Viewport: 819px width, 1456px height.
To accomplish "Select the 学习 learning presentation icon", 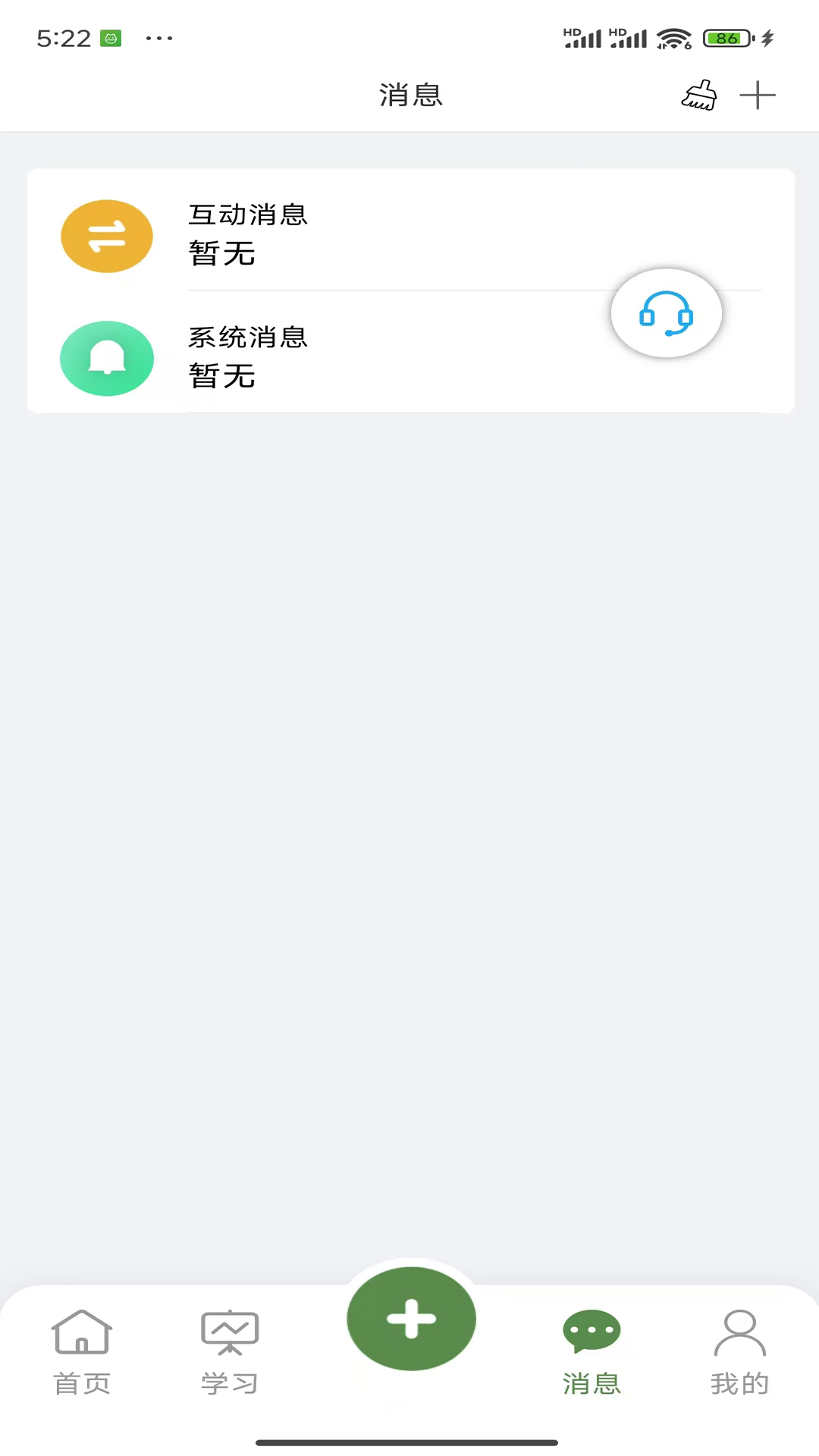I will pyautogui.click(x=229, y=1329).
